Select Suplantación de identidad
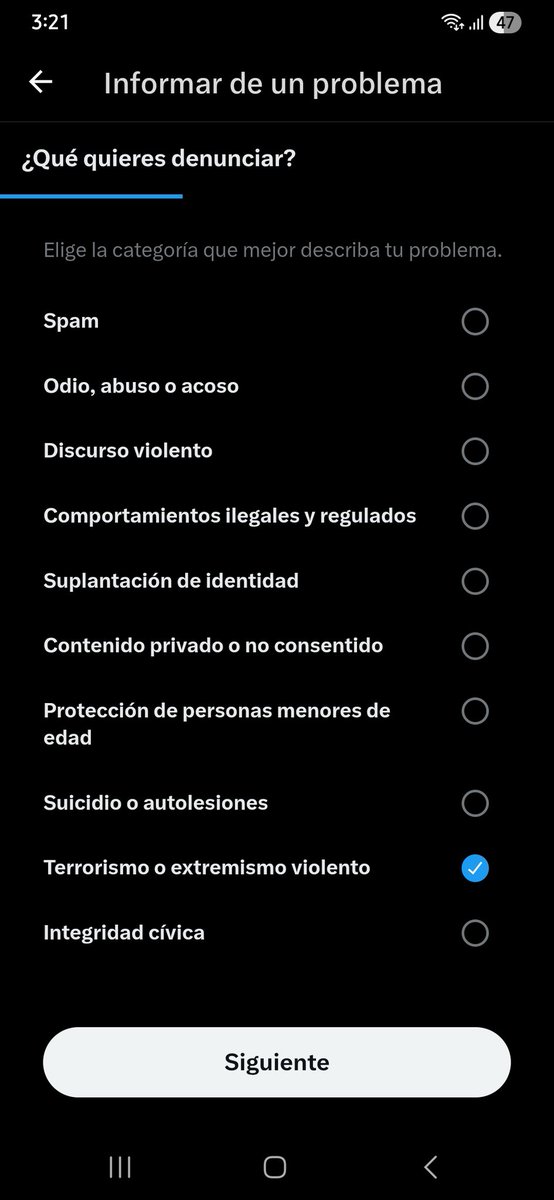This screenshot has width=554, height=1200. pos(277,581)
